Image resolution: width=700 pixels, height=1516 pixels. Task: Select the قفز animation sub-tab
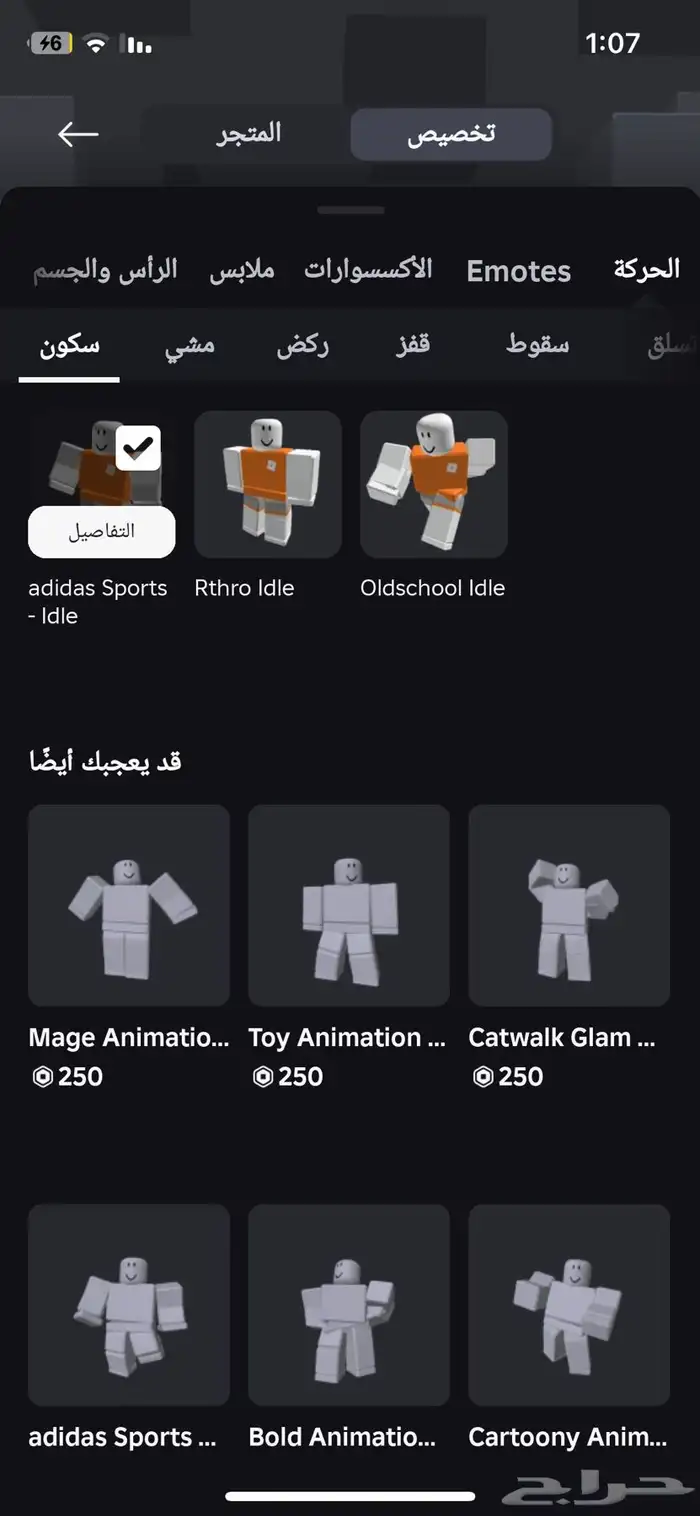pos(411,346)
